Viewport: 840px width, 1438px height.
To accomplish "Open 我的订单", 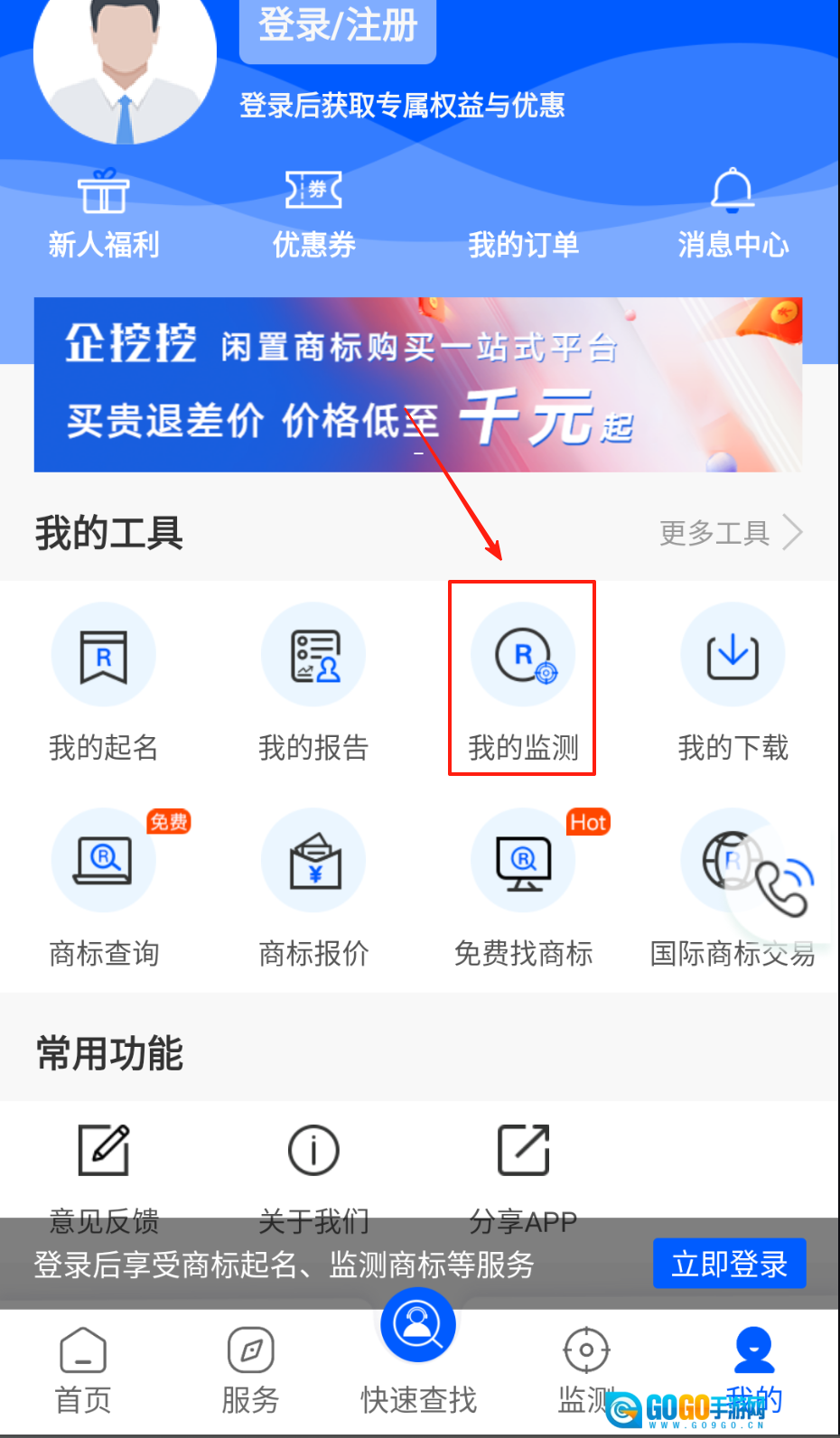I will (x=523, y=243).
